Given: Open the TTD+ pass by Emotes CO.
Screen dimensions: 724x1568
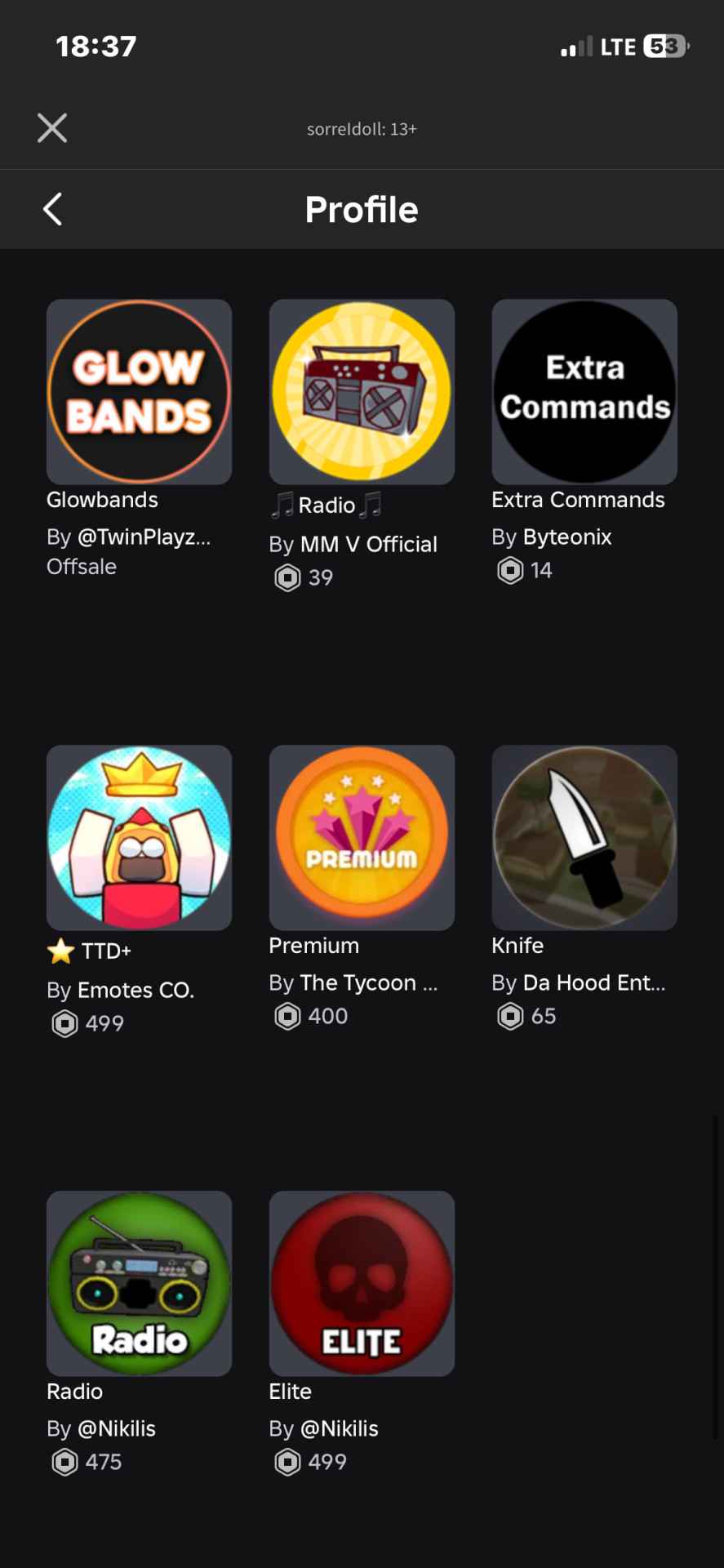Looking at the screenshot, I should [139, 838].
